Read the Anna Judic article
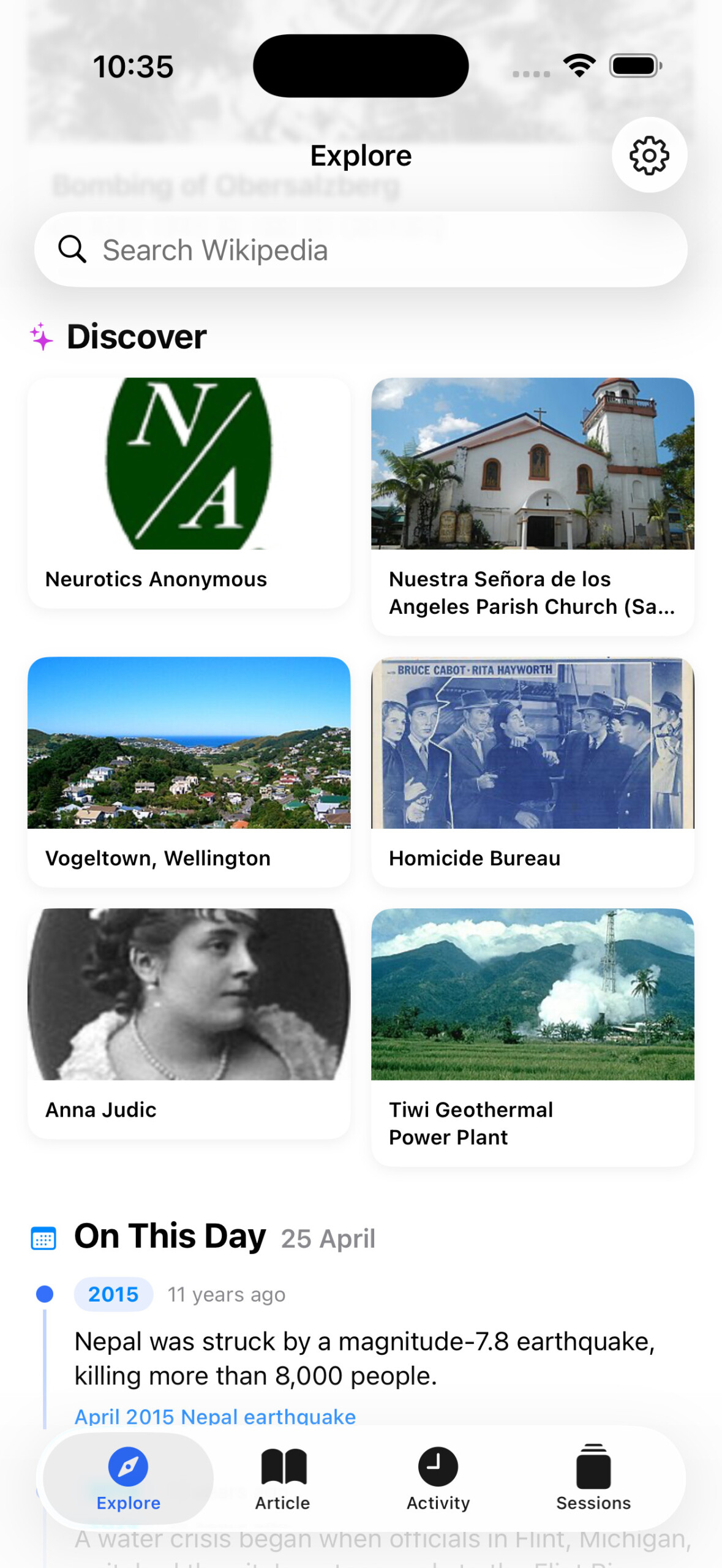722x1568 pixels. pos(189,1023)
